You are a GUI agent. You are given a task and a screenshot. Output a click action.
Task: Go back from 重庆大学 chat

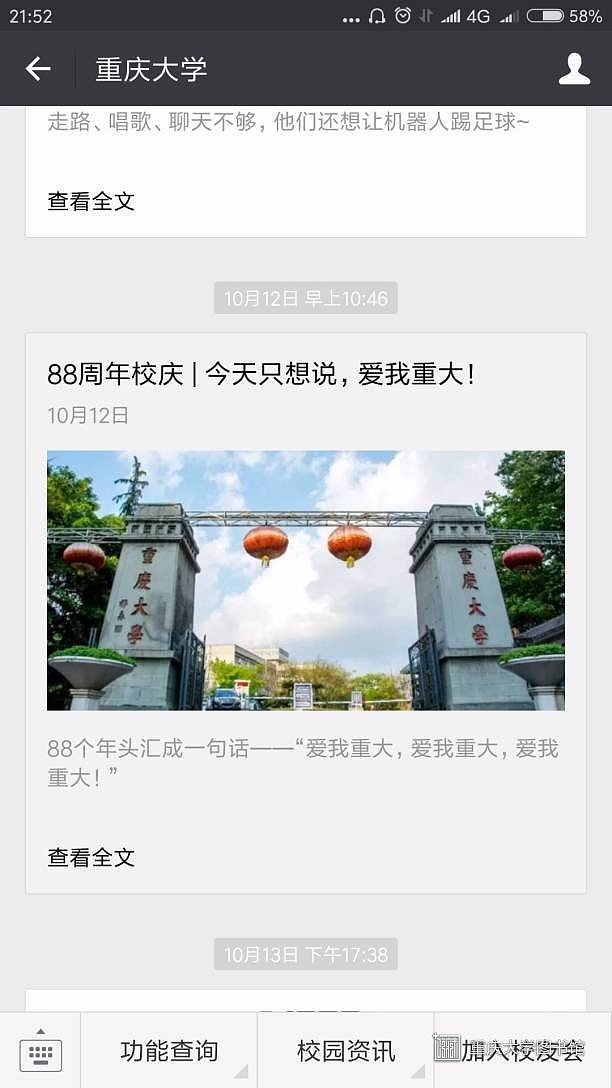[x=38, y=69]
